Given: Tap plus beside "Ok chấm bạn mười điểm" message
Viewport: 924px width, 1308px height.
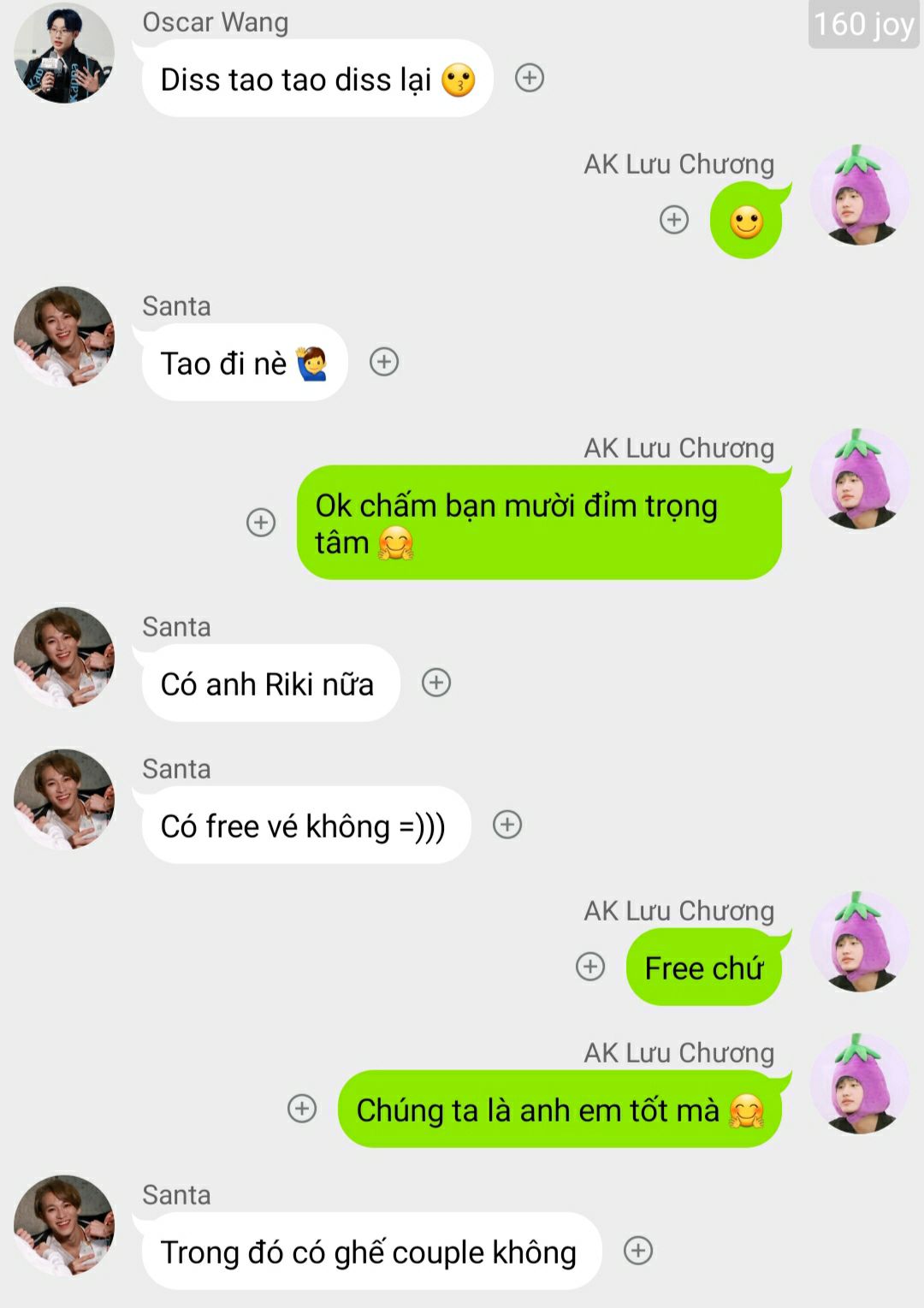Looking at the screenshot, I should tap(261, 522).
